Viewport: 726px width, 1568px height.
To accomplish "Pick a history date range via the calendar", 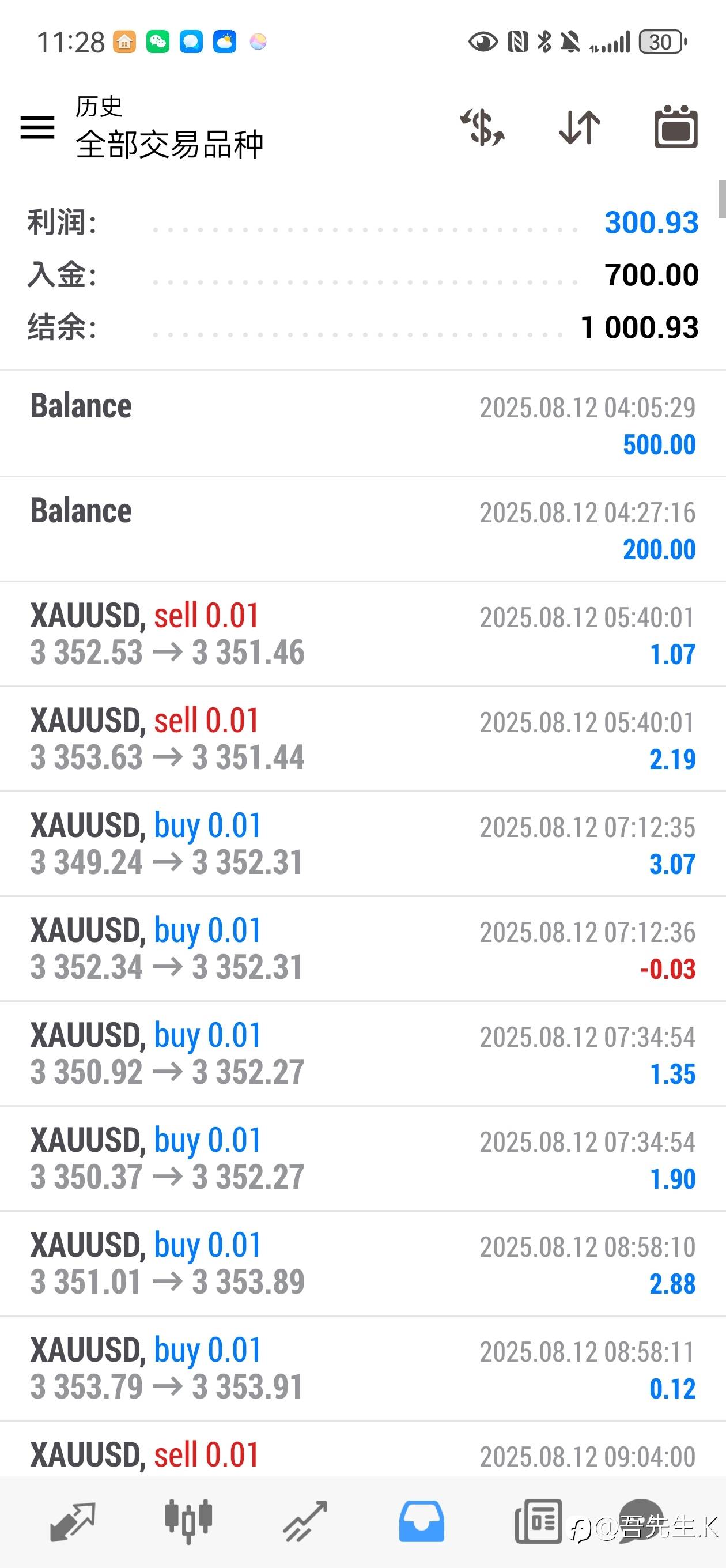I will (675, 127).
